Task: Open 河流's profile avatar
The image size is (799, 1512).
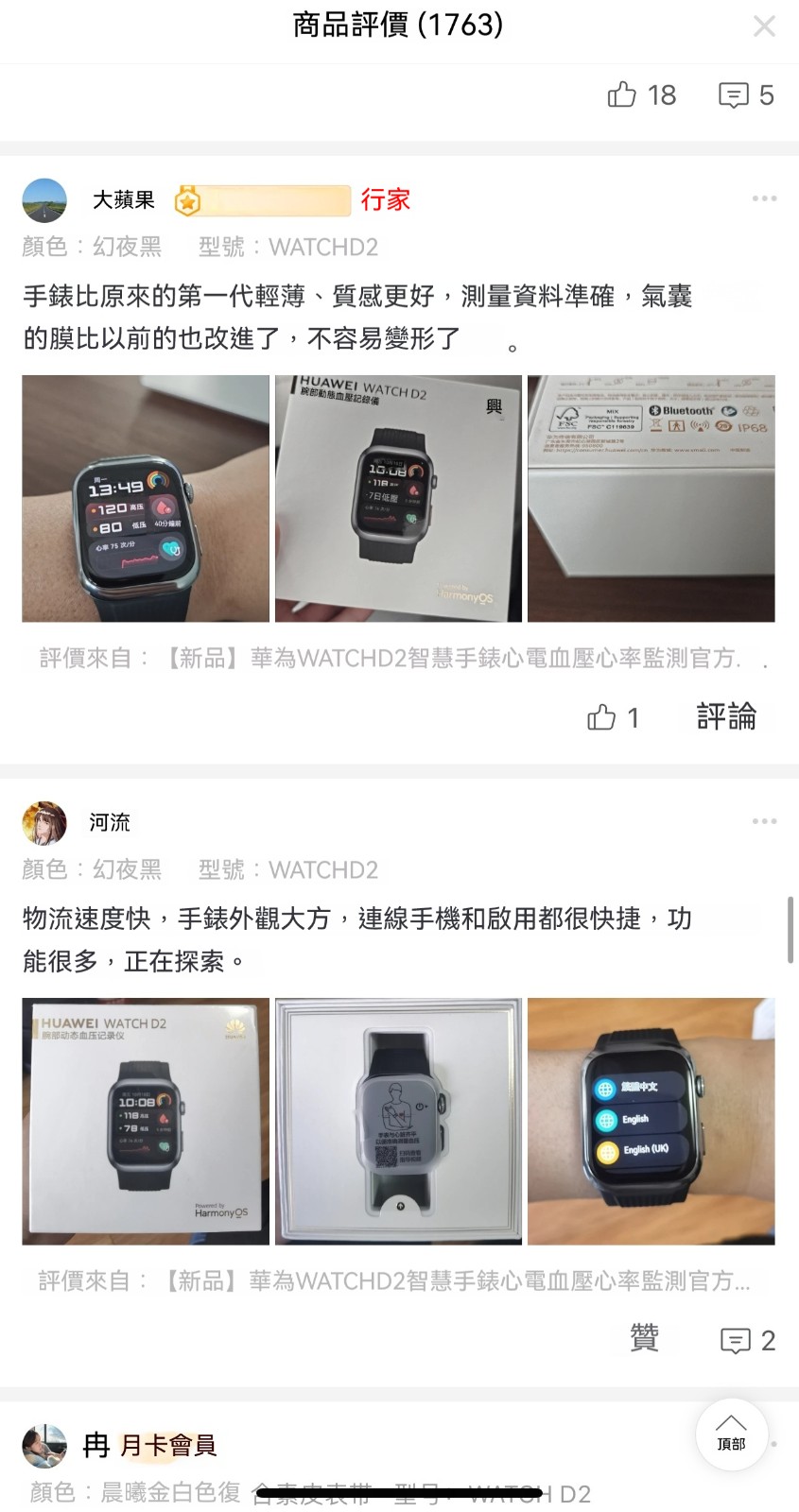Action: pyautogui.click(x=44, y=823)
